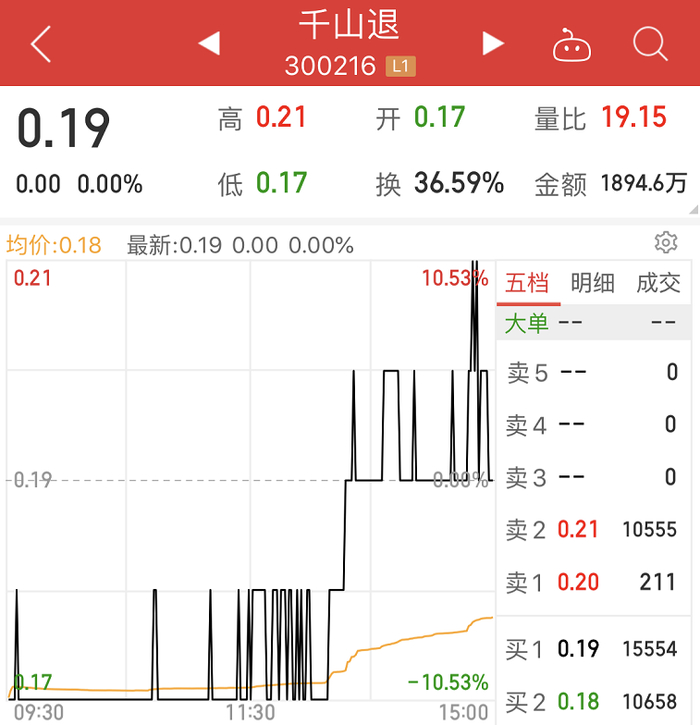Open the robot assistant icon
700x725 pixels.
point(572,45)
